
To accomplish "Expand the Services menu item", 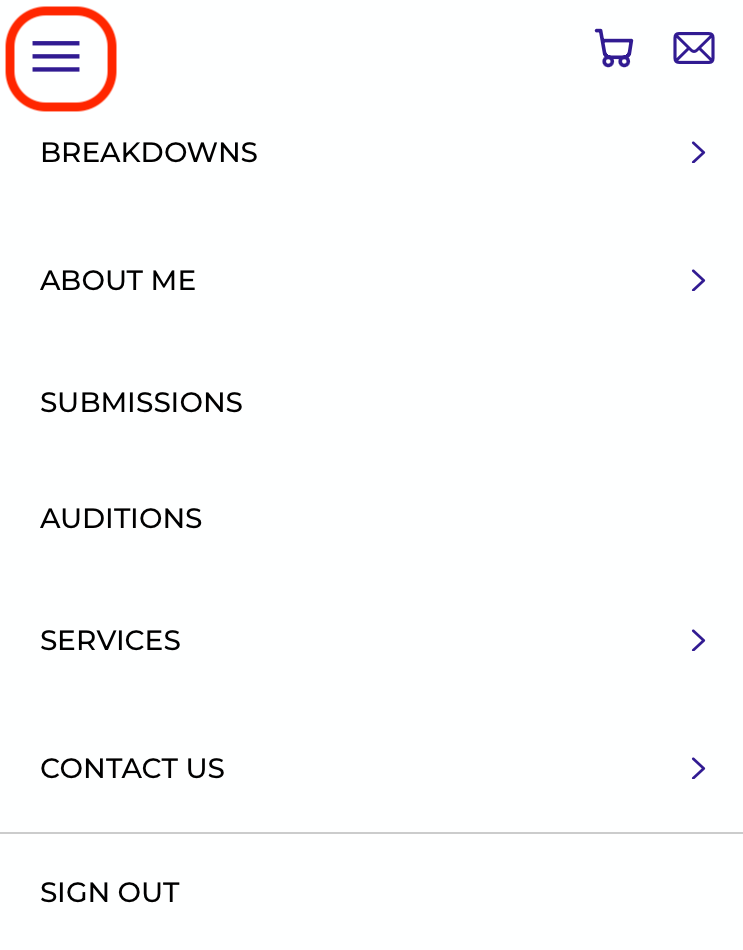I will click(698, 640).
